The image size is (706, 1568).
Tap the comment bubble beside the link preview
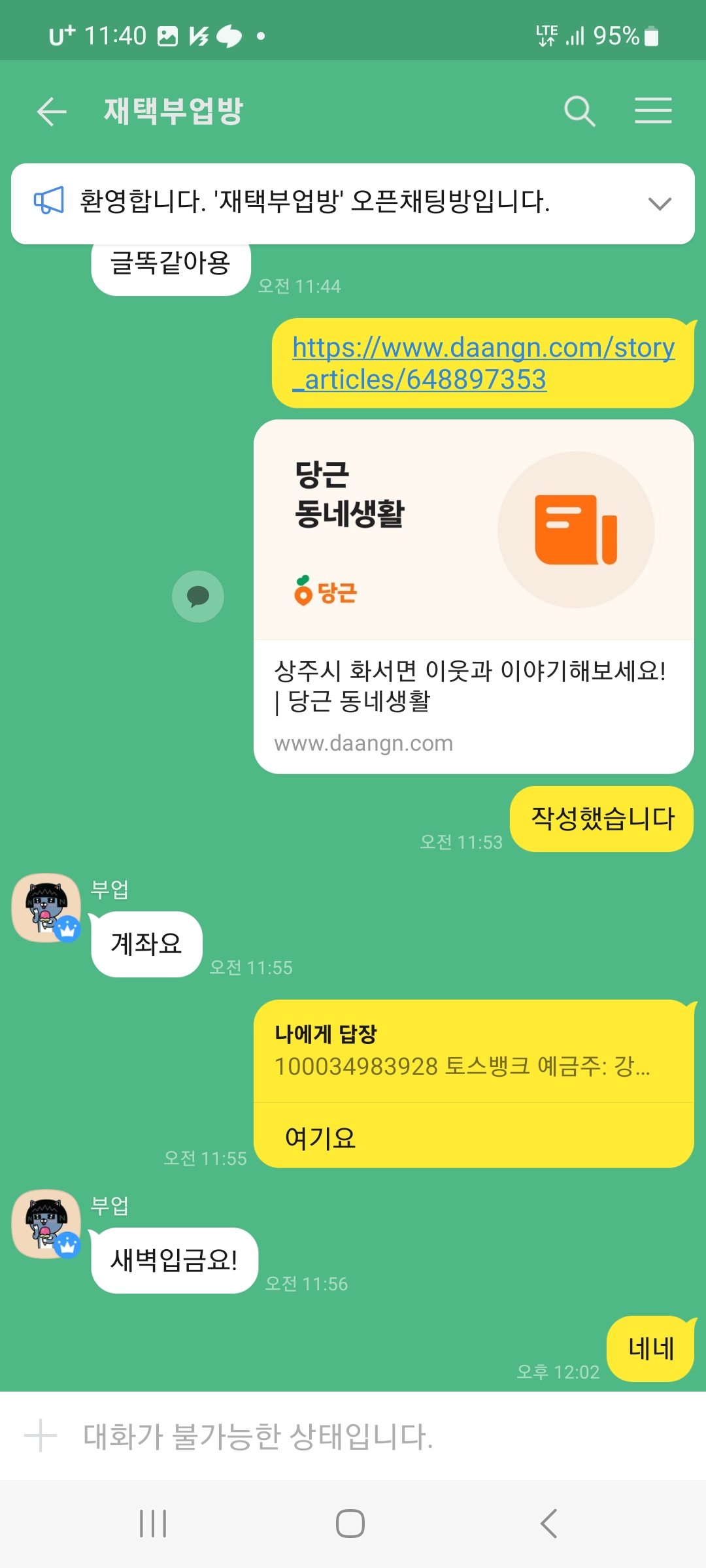click(x=198, y=596)
